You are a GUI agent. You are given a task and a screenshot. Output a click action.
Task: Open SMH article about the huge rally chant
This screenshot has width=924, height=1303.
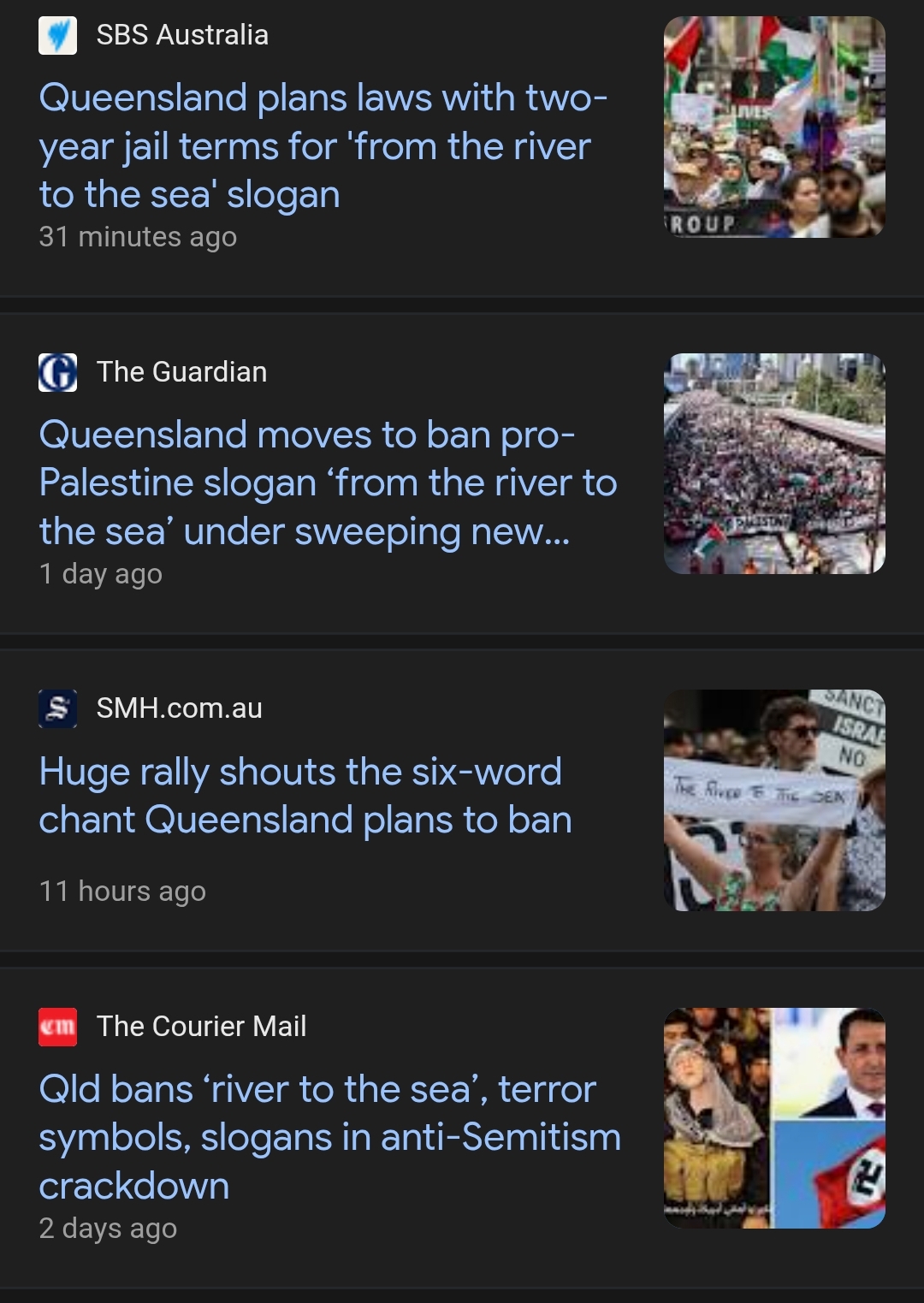305,796
